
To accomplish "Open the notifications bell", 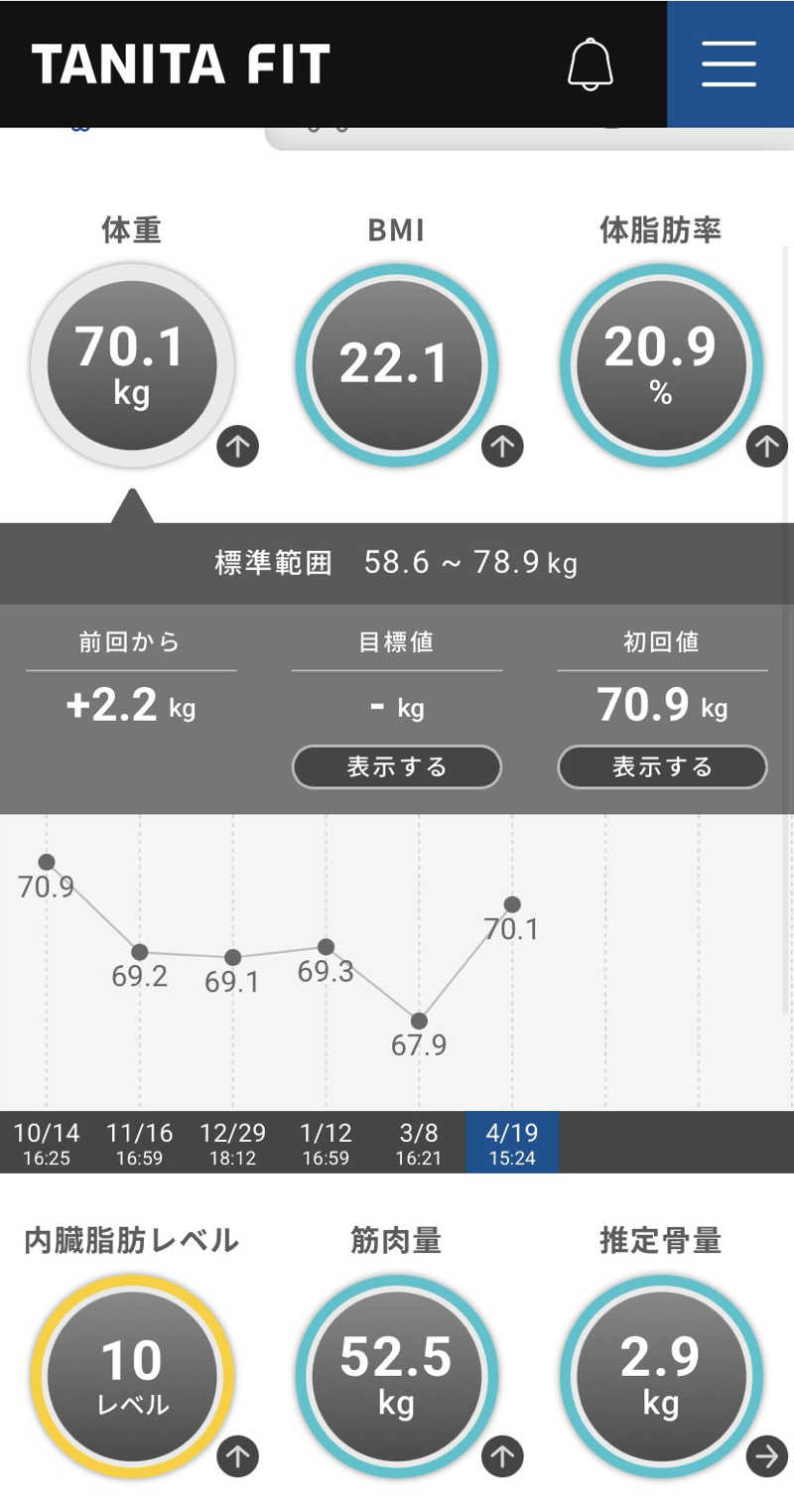I will point(591,65).
